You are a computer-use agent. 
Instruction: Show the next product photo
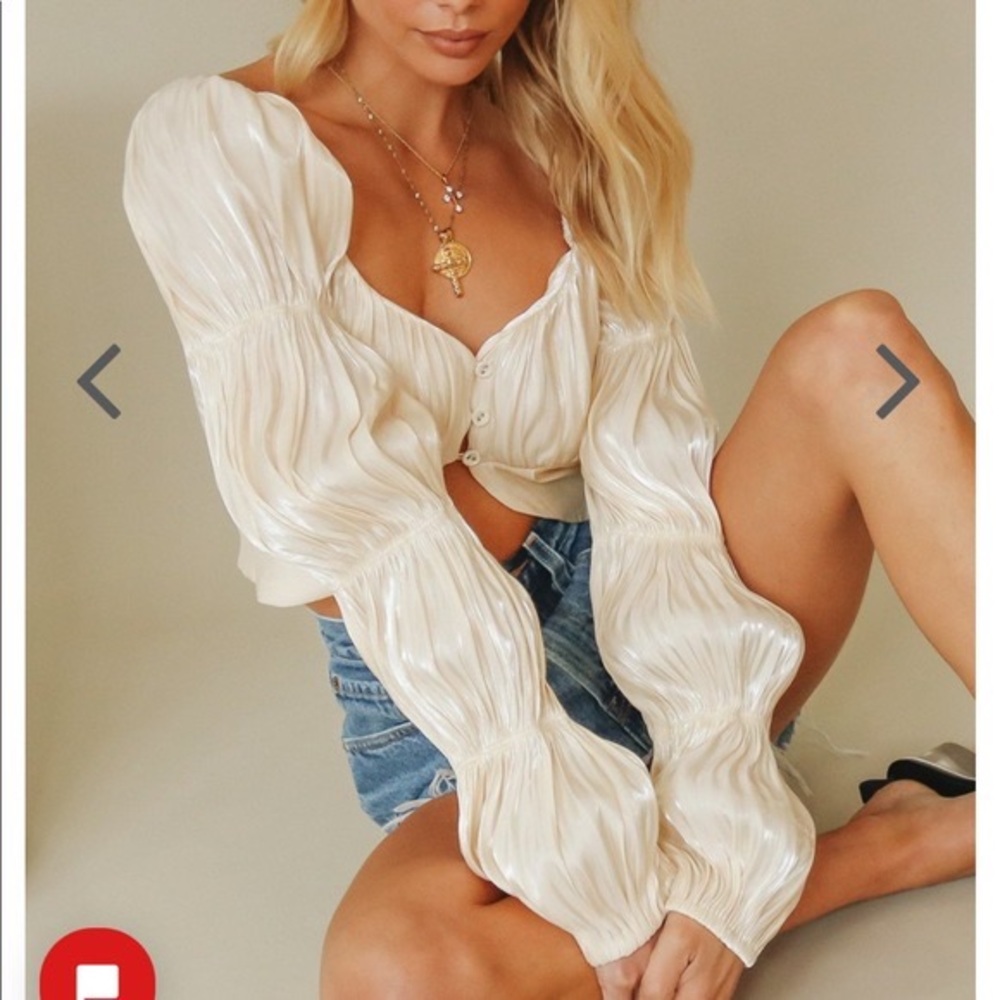tap(897, 381)
